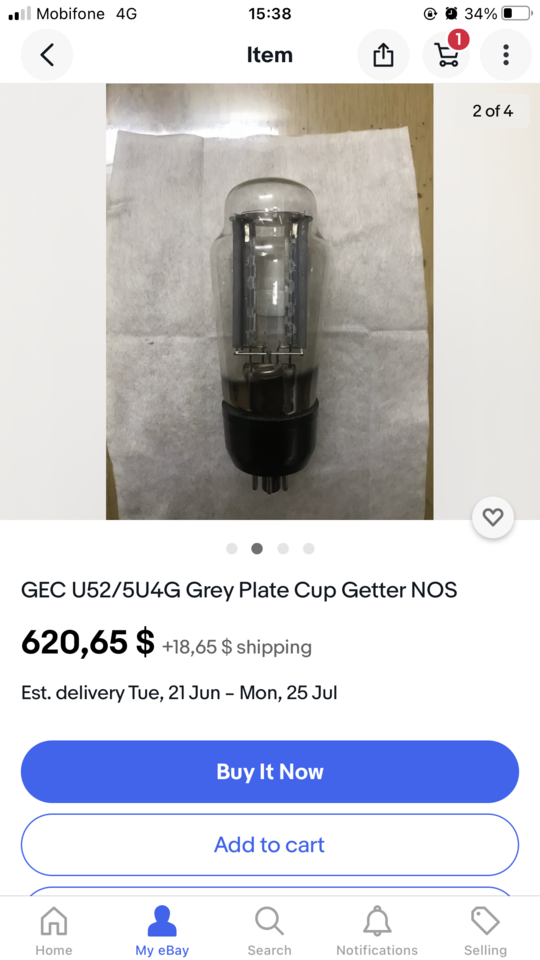Add the GEC U52 tube to cart

click(270, 845)
